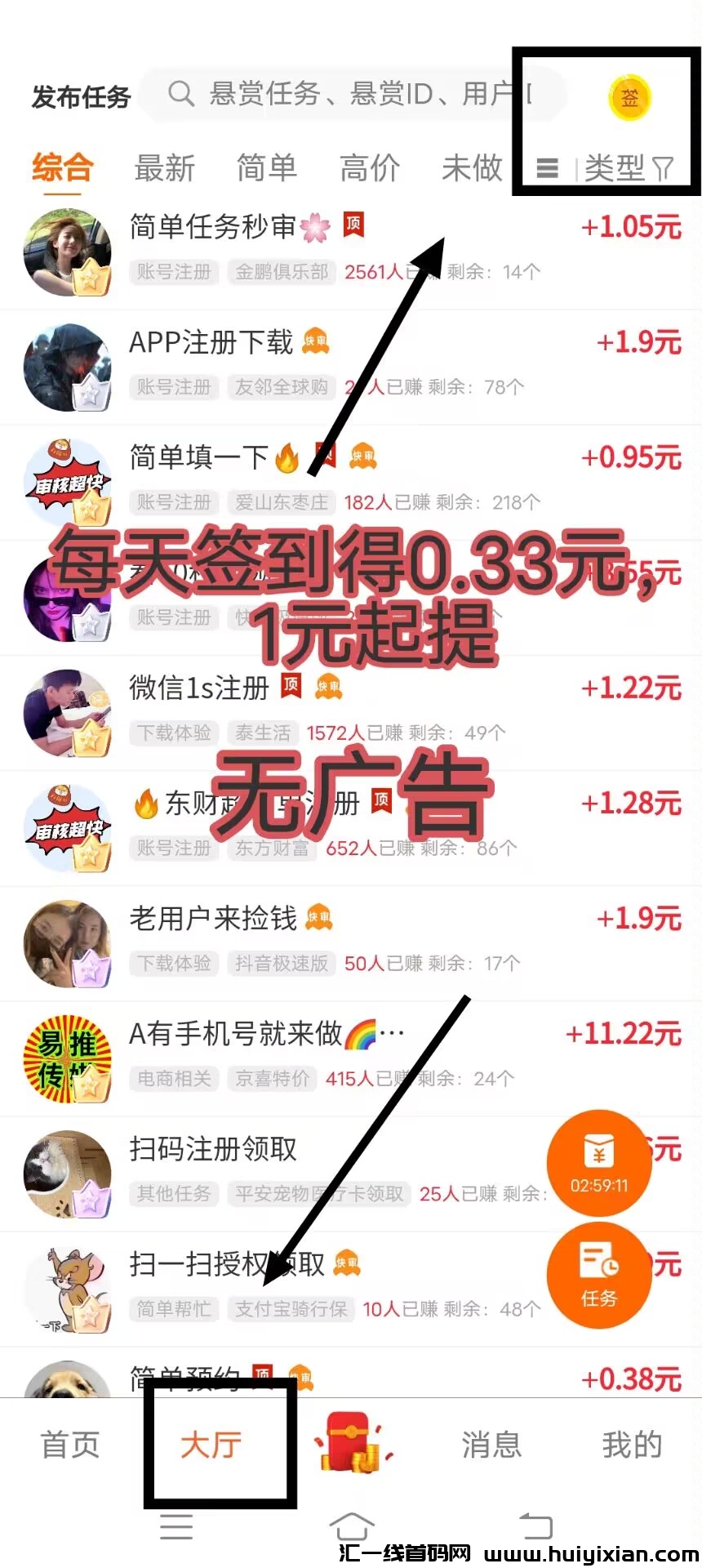The width and height of the screenshot is (702, 1568).
Task: Open the gold 签 sign-in coin
Action: click(x=629, y=98)
